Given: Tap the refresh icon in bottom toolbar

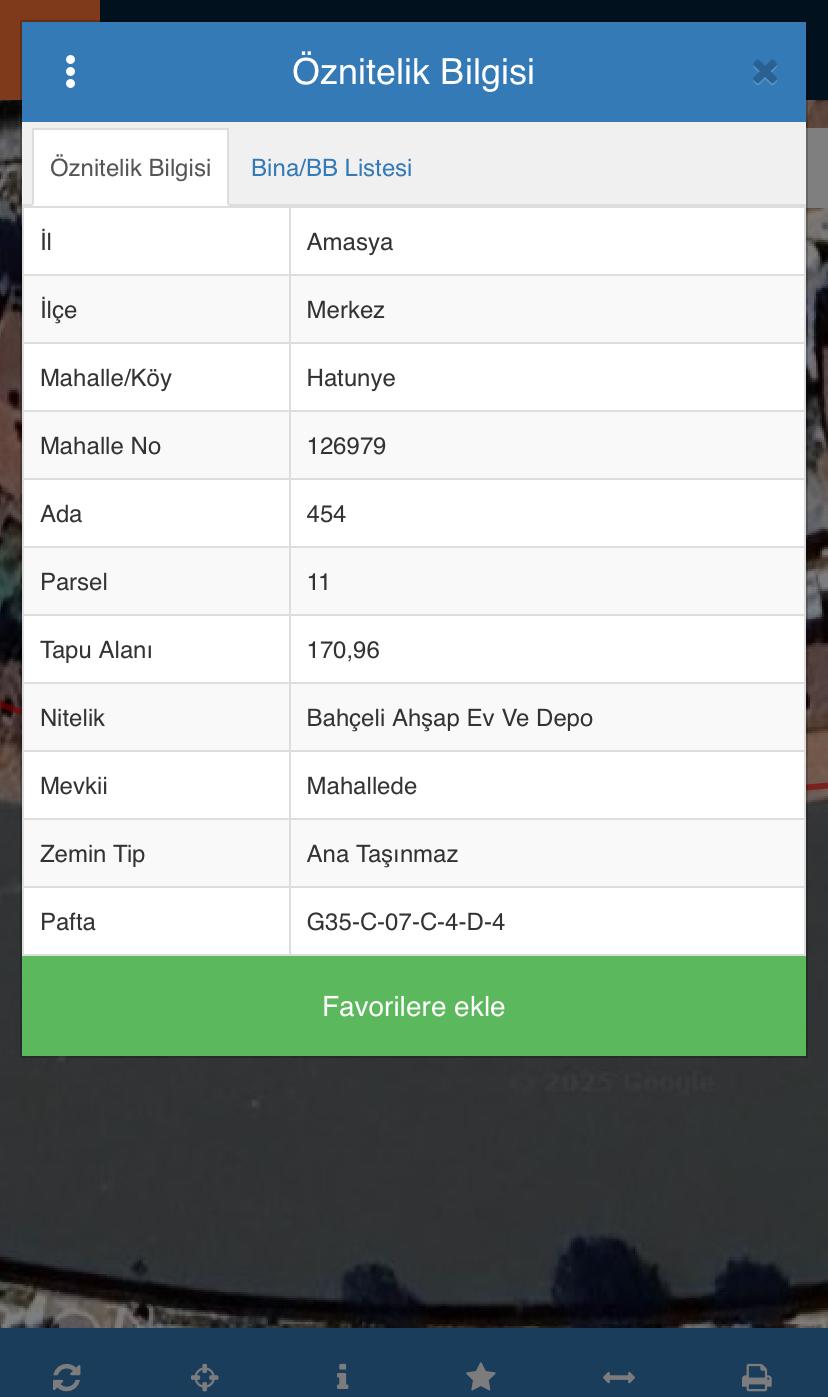Looking at the screenshot, I should point(66,1377).
